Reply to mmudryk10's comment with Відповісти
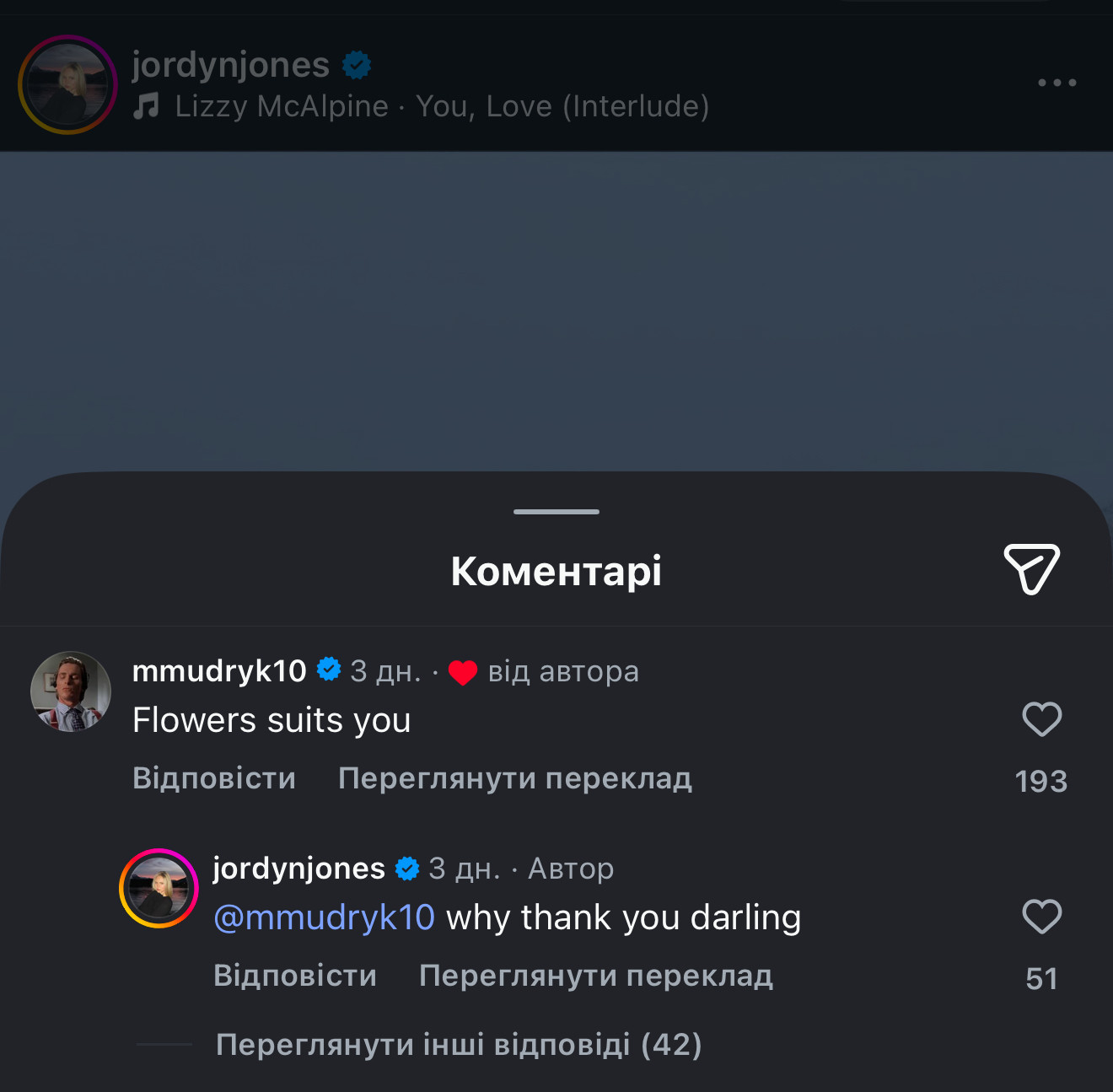1113x1092 pixels. click(214, 778)
